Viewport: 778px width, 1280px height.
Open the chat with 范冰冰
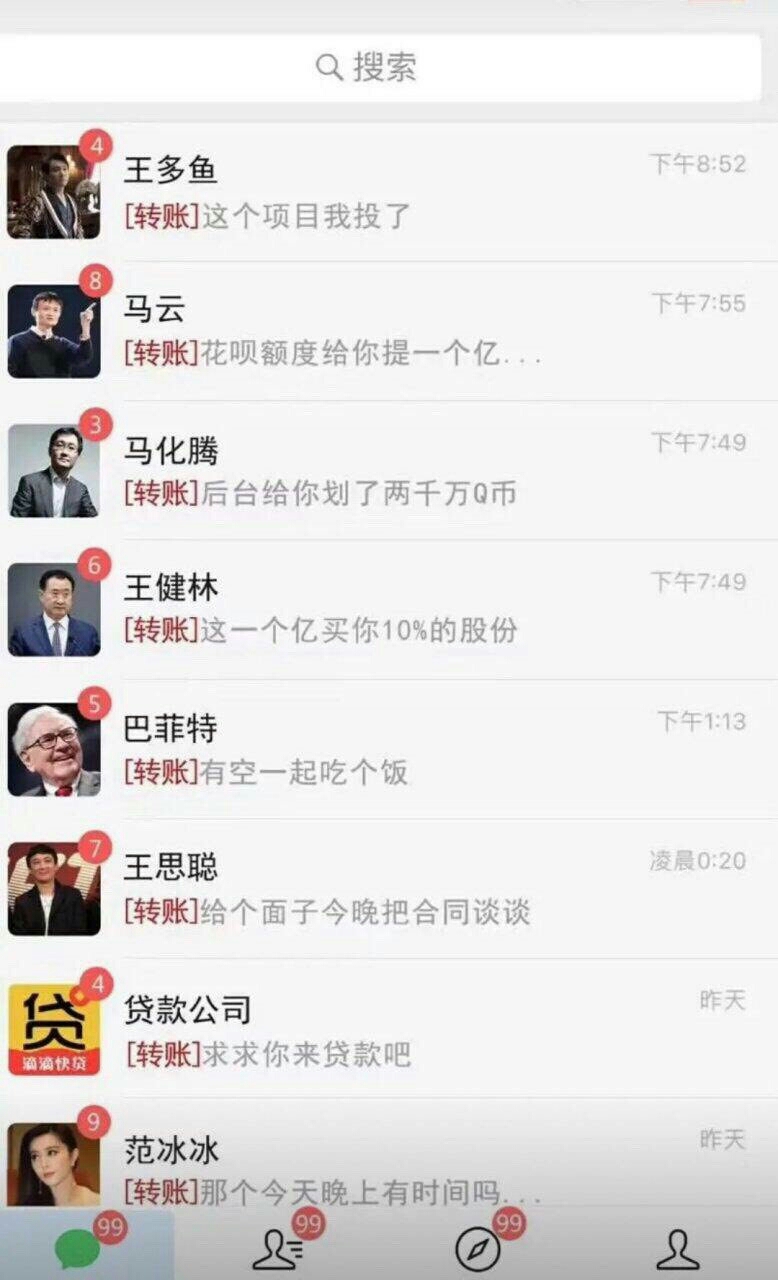tap(400, 1166)
